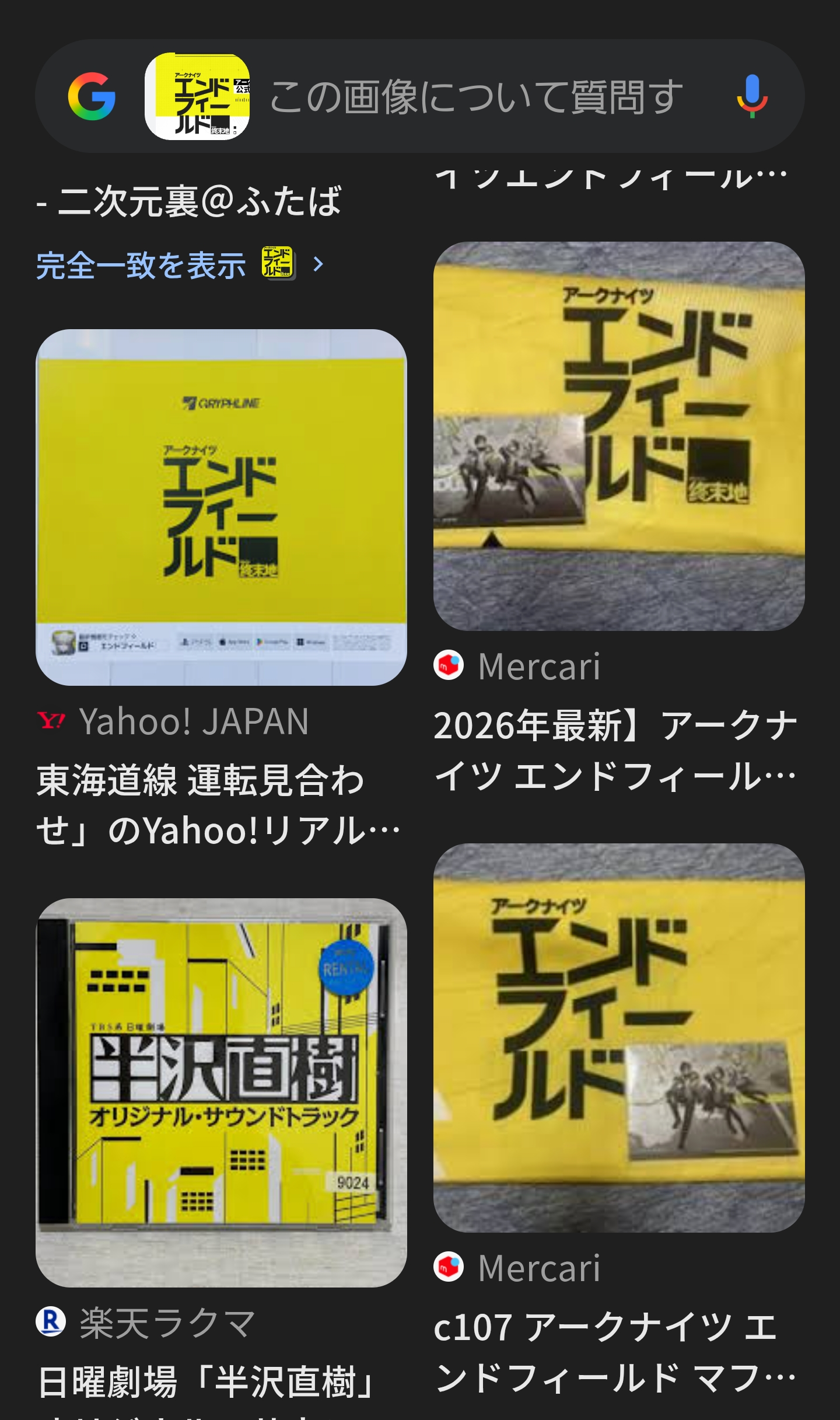The width and height of the screenshot is (840, 1420).
Task: Open the searched image thumbnail in the search bar
Action: coord(197,97)
